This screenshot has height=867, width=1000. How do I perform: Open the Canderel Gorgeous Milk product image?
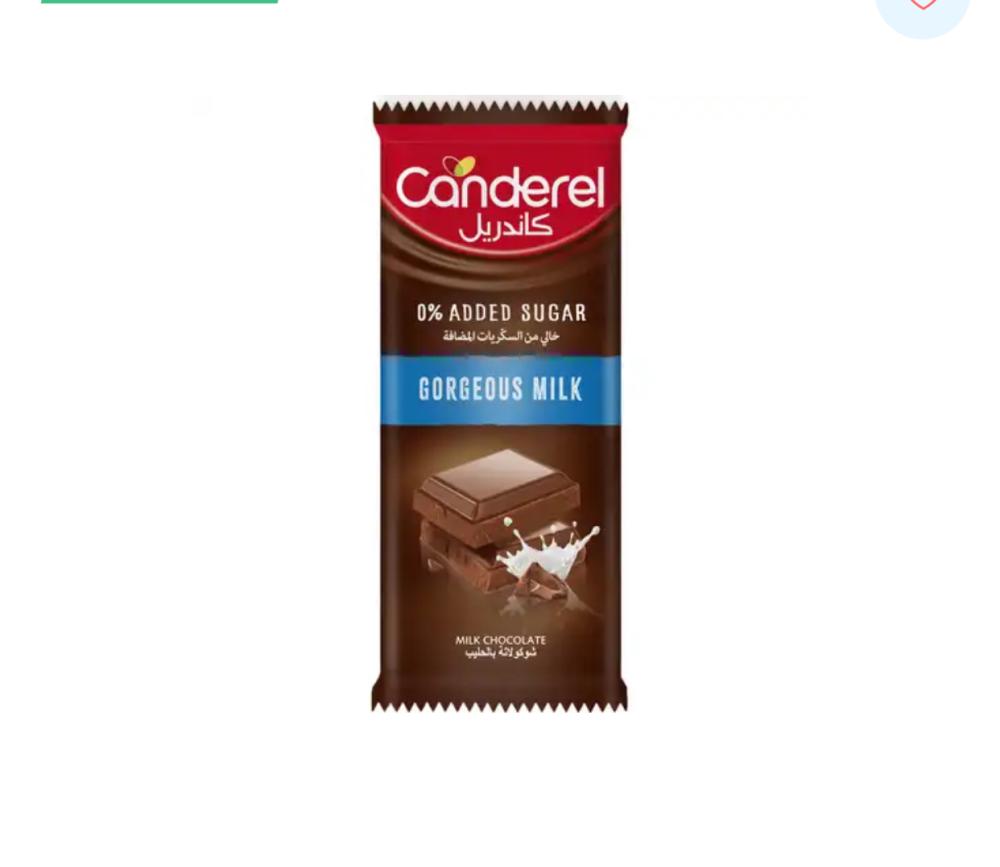pos(500,403)
